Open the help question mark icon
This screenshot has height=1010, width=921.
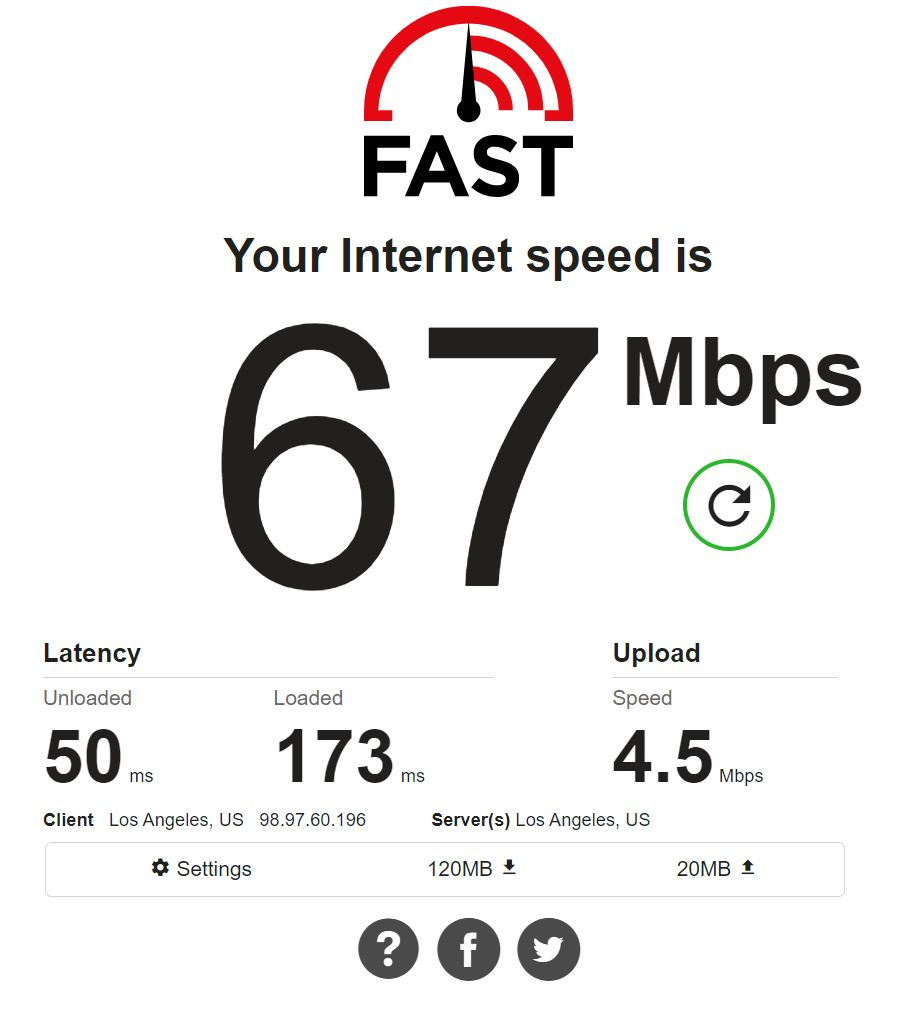pyautogui.click(x=388, y=948)
